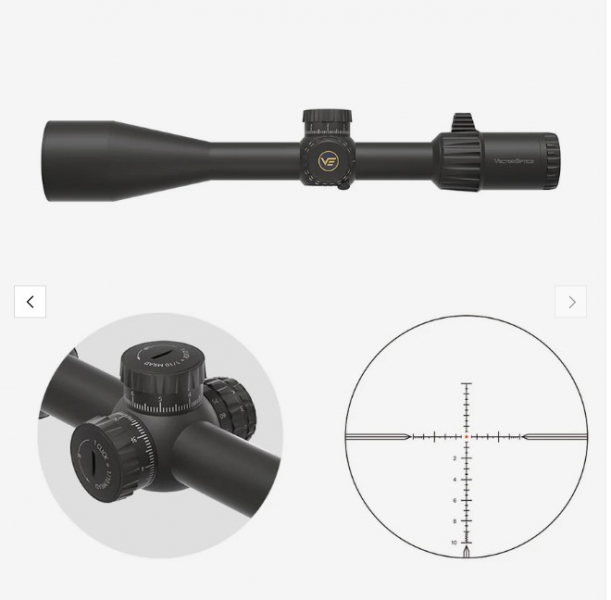611x600 pixels.
Task: Go to the previous product image
Action: (30, 302)
